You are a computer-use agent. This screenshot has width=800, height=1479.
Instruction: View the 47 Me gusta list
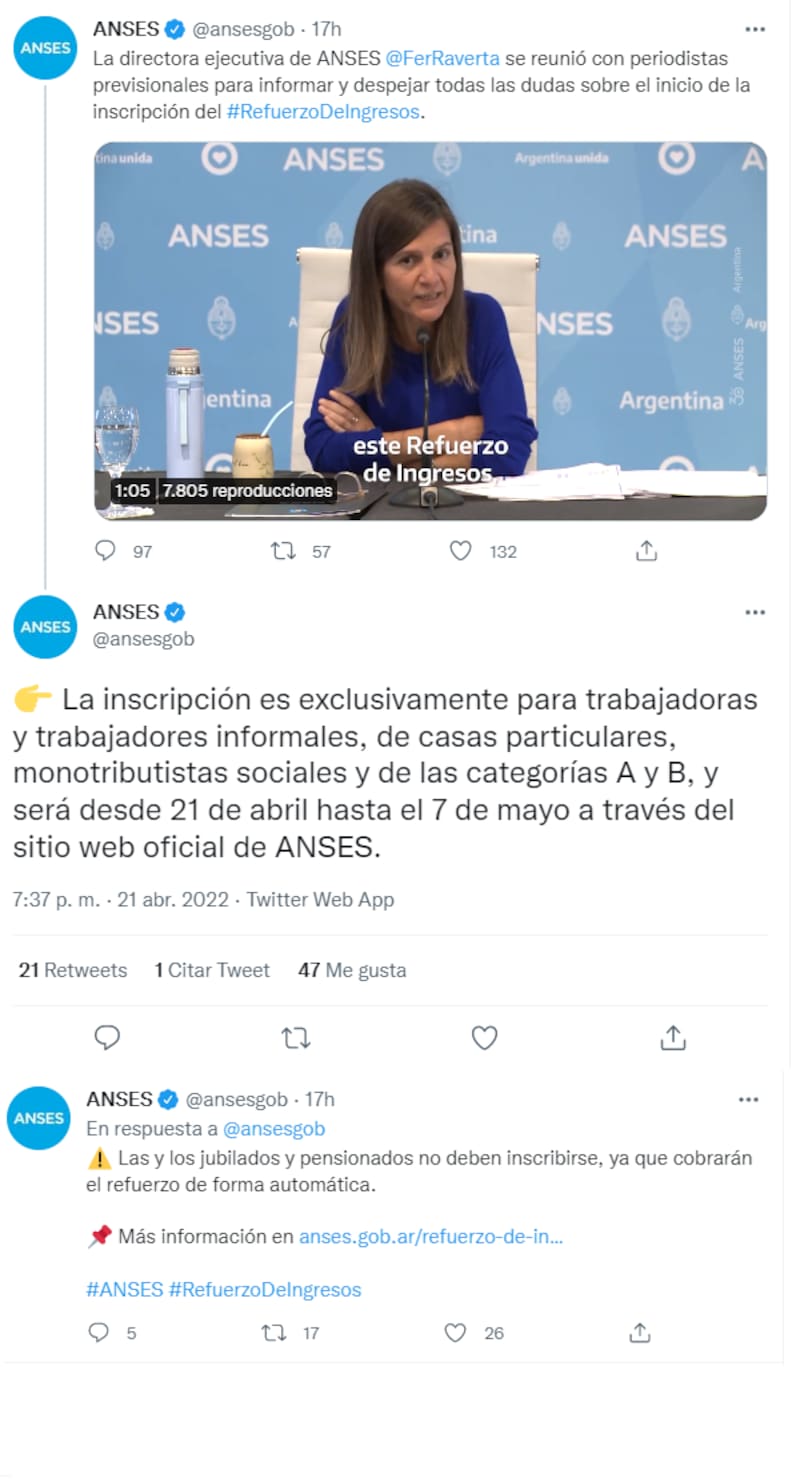352,970
